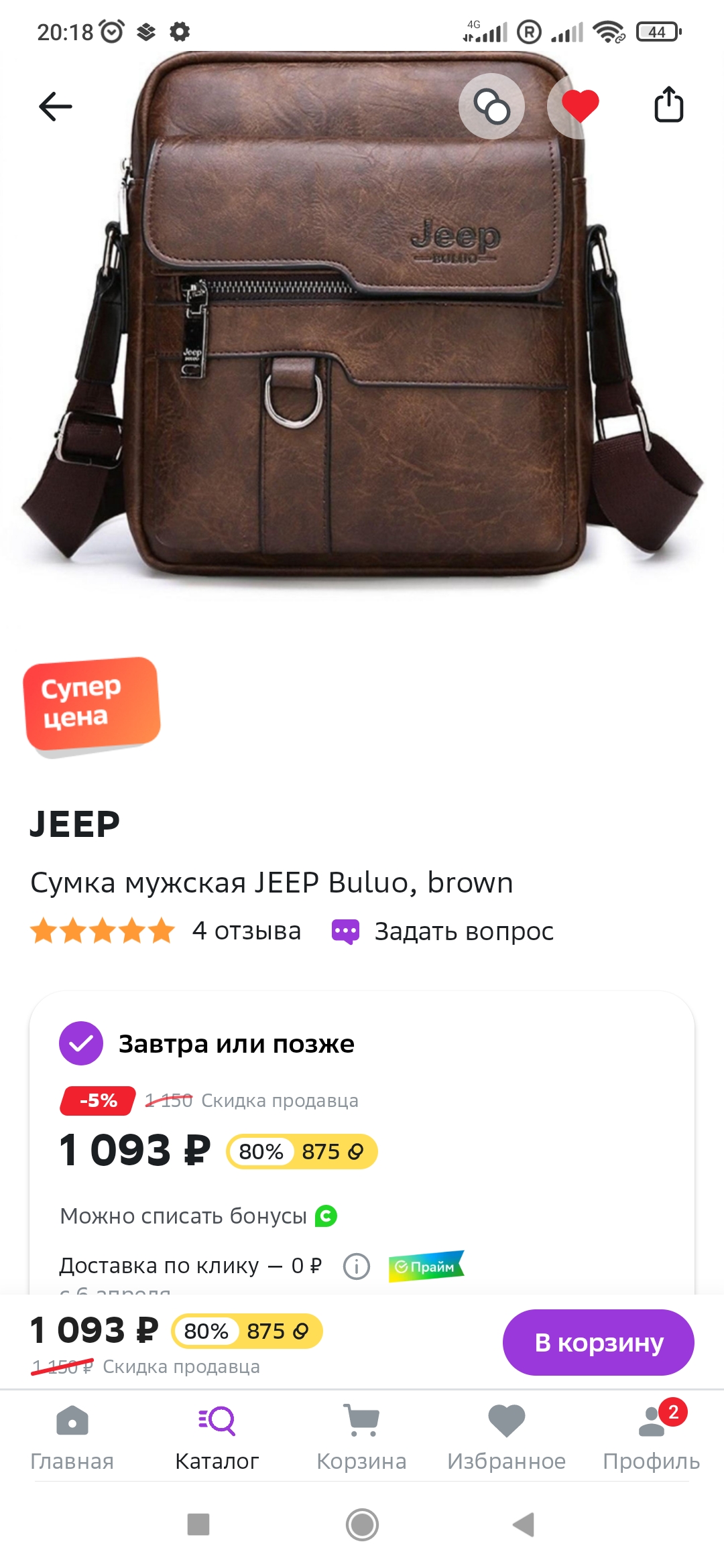Remove the bag from favorites via heart
The width and height of the screenshot is (724, 1568).
point(579,106)
